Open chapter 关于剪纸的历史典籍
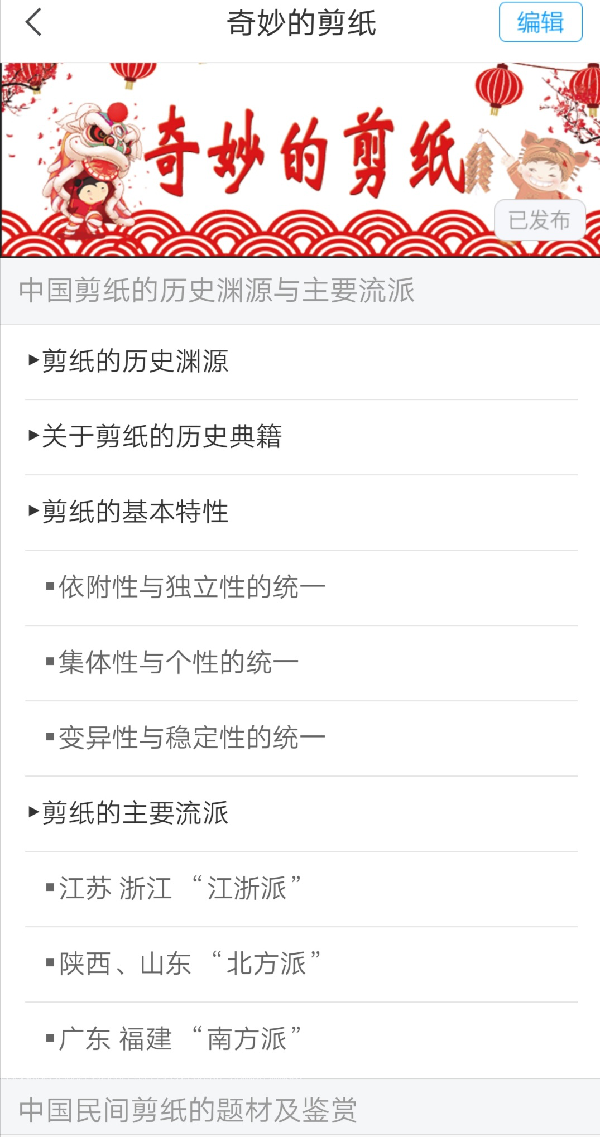This screenshot has height=1137, width=600. tap(160, 436)
